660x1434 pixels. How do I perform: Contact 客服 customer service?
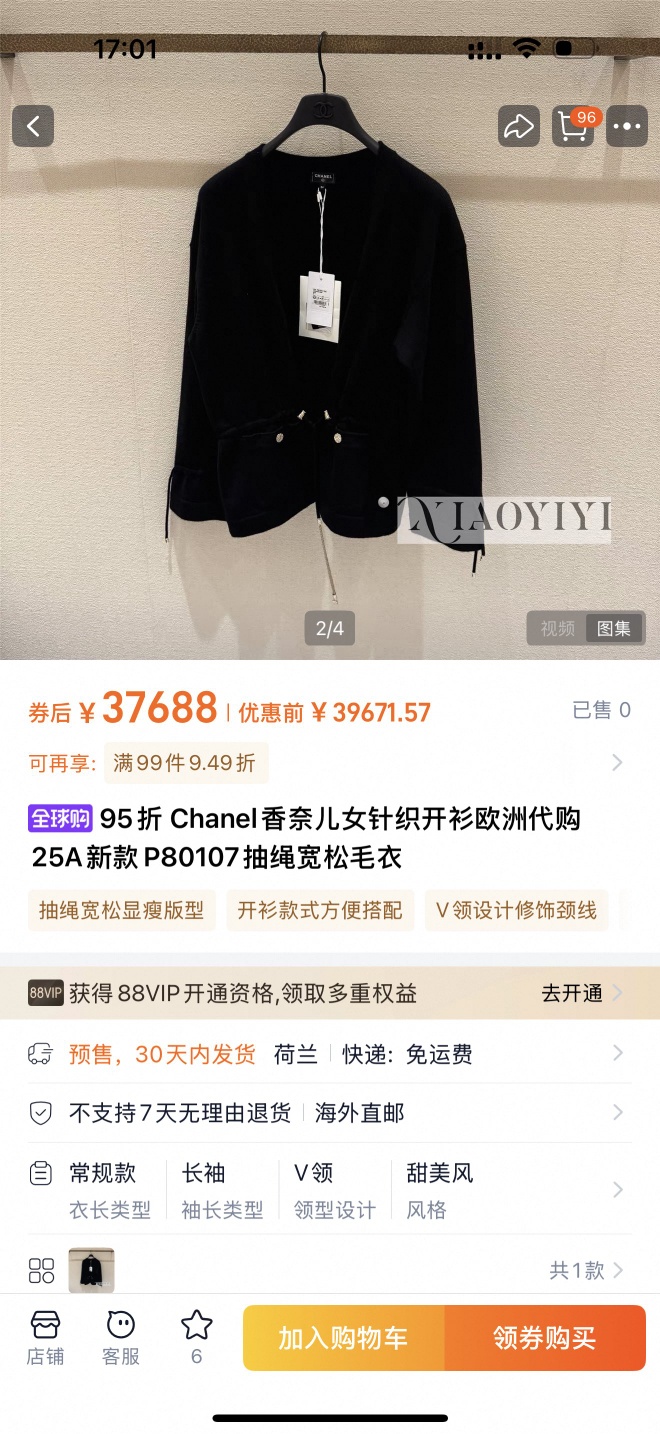[x=121, y=1338]
